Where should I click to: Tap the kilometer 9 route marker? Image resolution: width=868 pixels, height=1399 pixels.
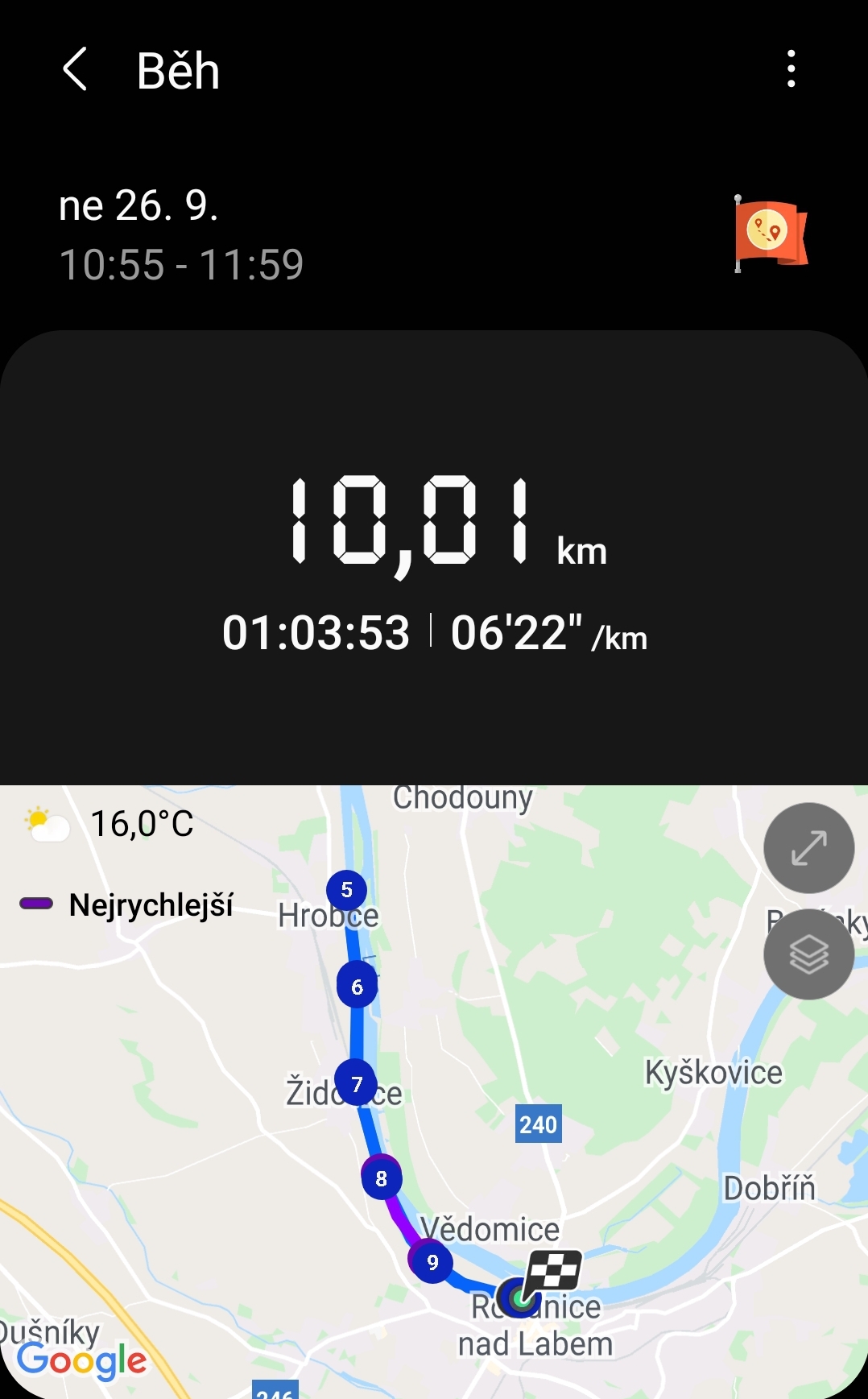[x=432, y=1262]
